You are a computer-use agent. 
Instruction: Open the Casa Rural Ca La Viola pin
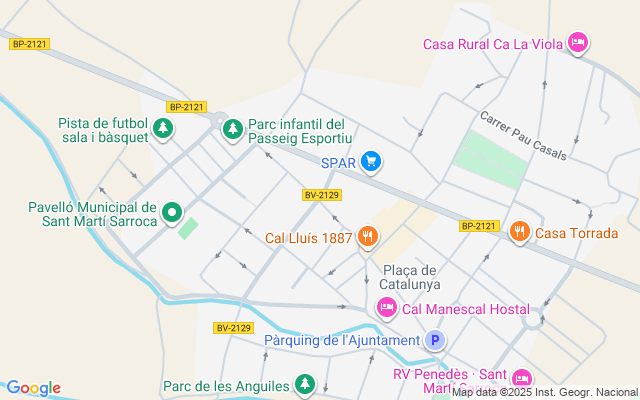[x=577, y=42]
